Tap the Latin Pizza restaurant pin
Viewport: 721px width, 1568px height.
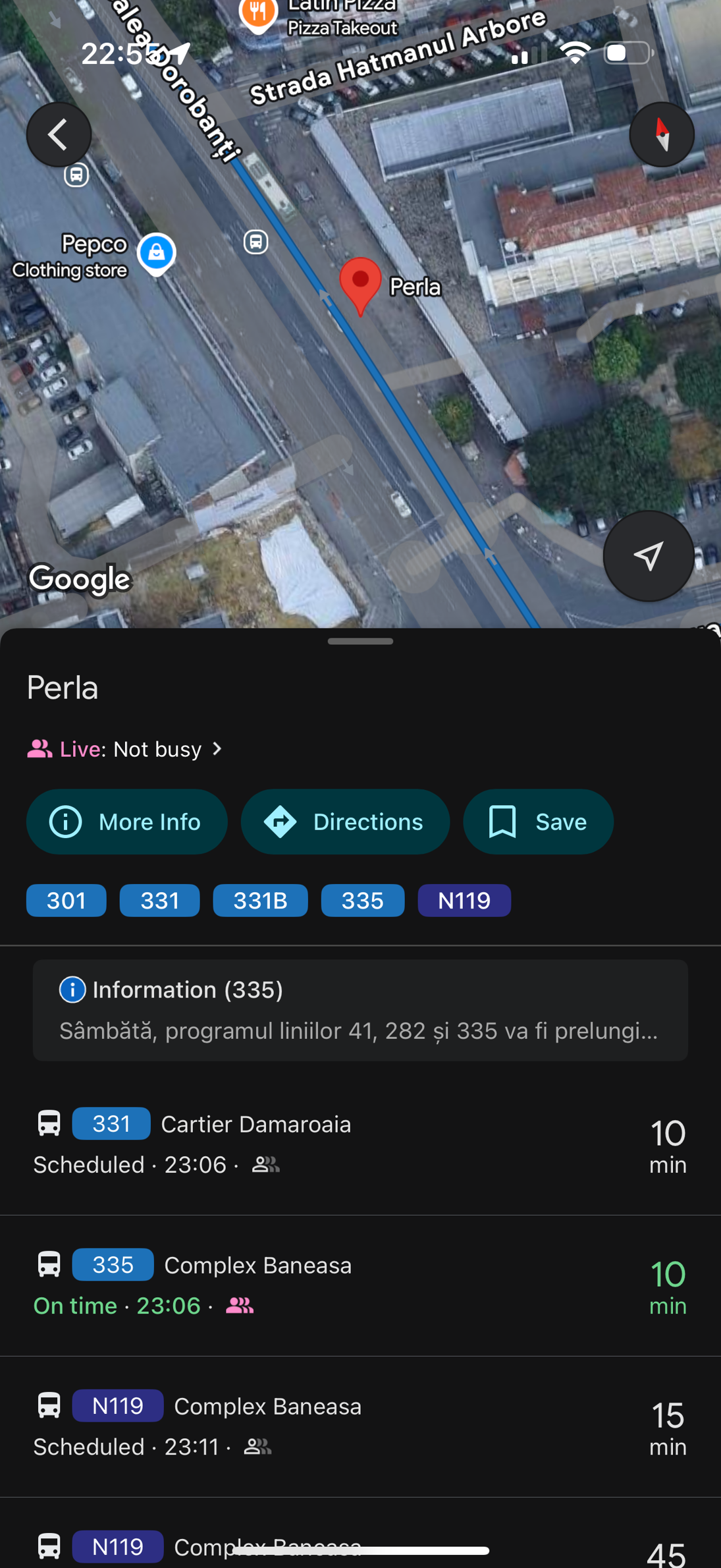pyautogui.click(x=257, y=13)
